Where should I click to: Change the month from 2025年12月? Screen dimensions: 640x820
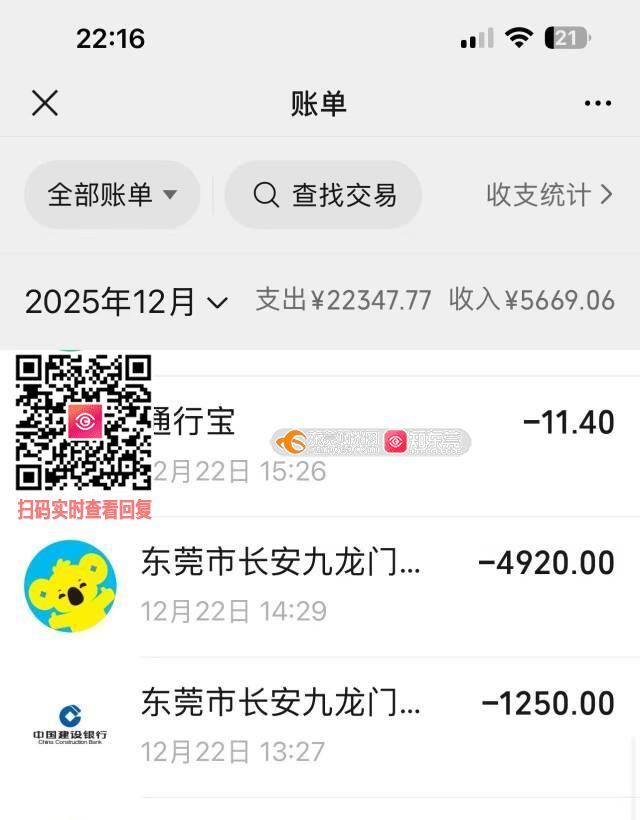pyautogui.click(x=127, y=301)
